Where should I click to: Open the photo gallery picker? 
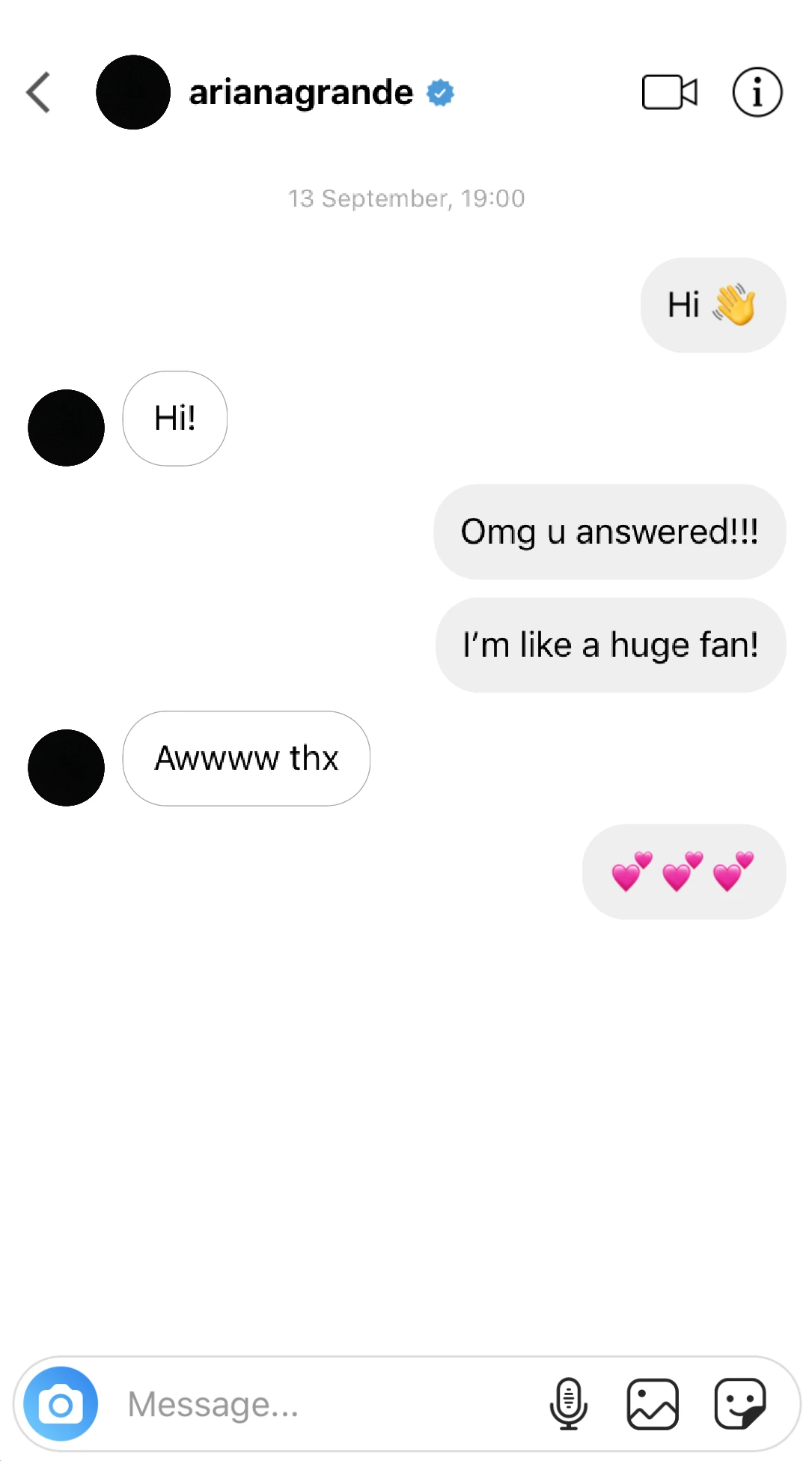click(x=653, y=1404)
